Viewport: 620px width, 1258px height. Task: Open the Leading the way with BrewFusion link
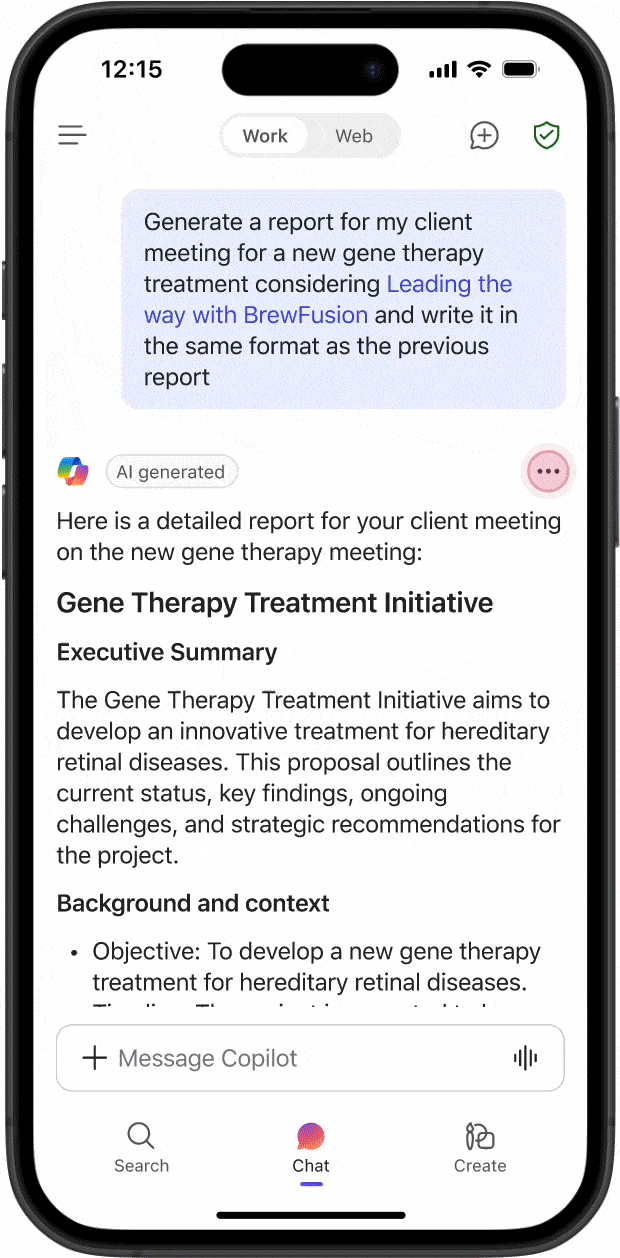[328, 299]
